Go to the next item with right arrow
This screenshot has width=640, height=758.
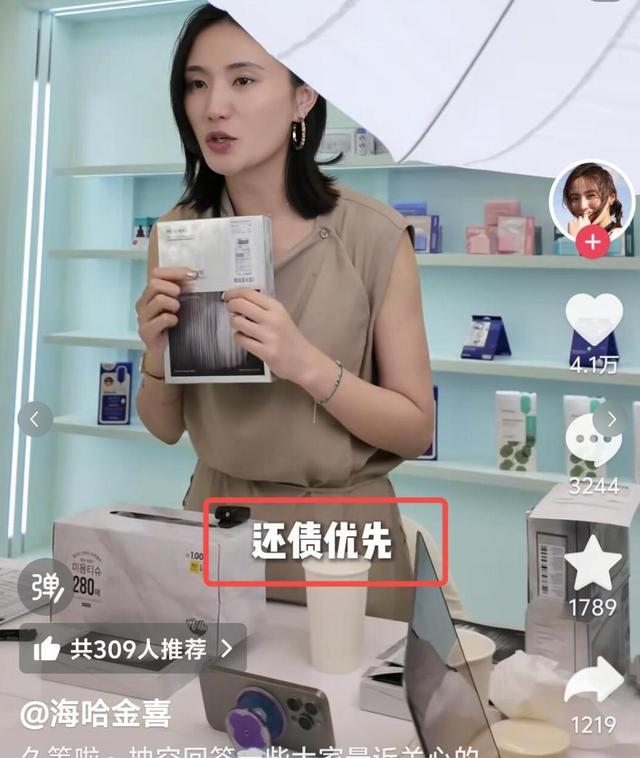[x=611, y=419]
